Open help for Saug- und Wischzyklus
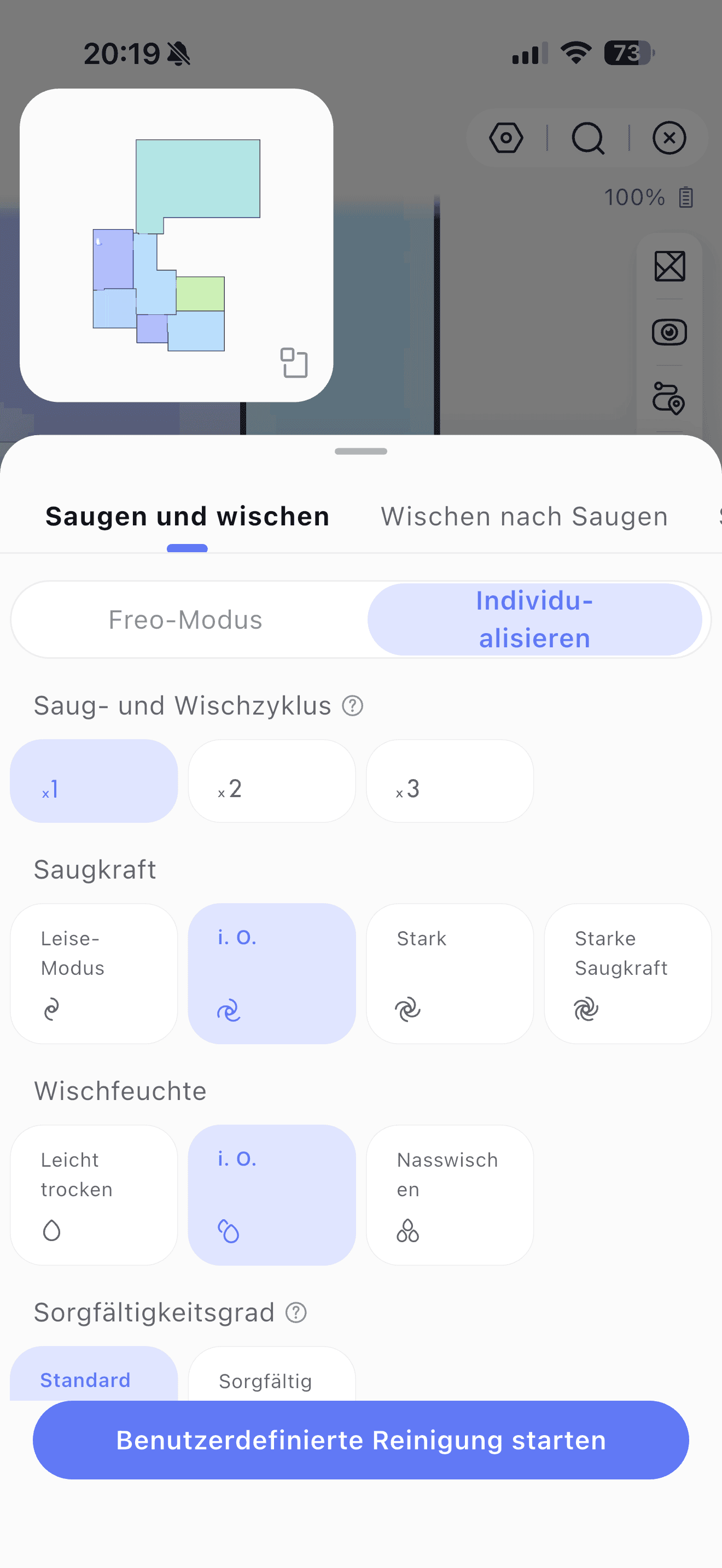The image size is (722, 1568). point(352,706)
